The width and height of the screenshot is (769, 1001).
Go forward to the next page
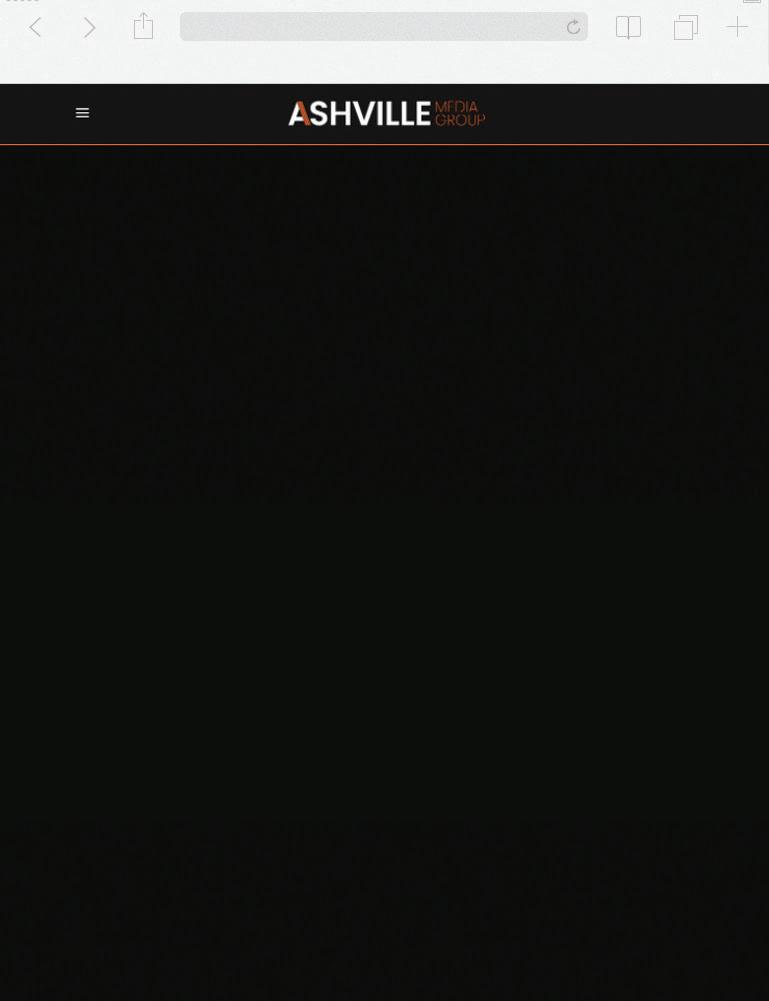click(89, 27)
